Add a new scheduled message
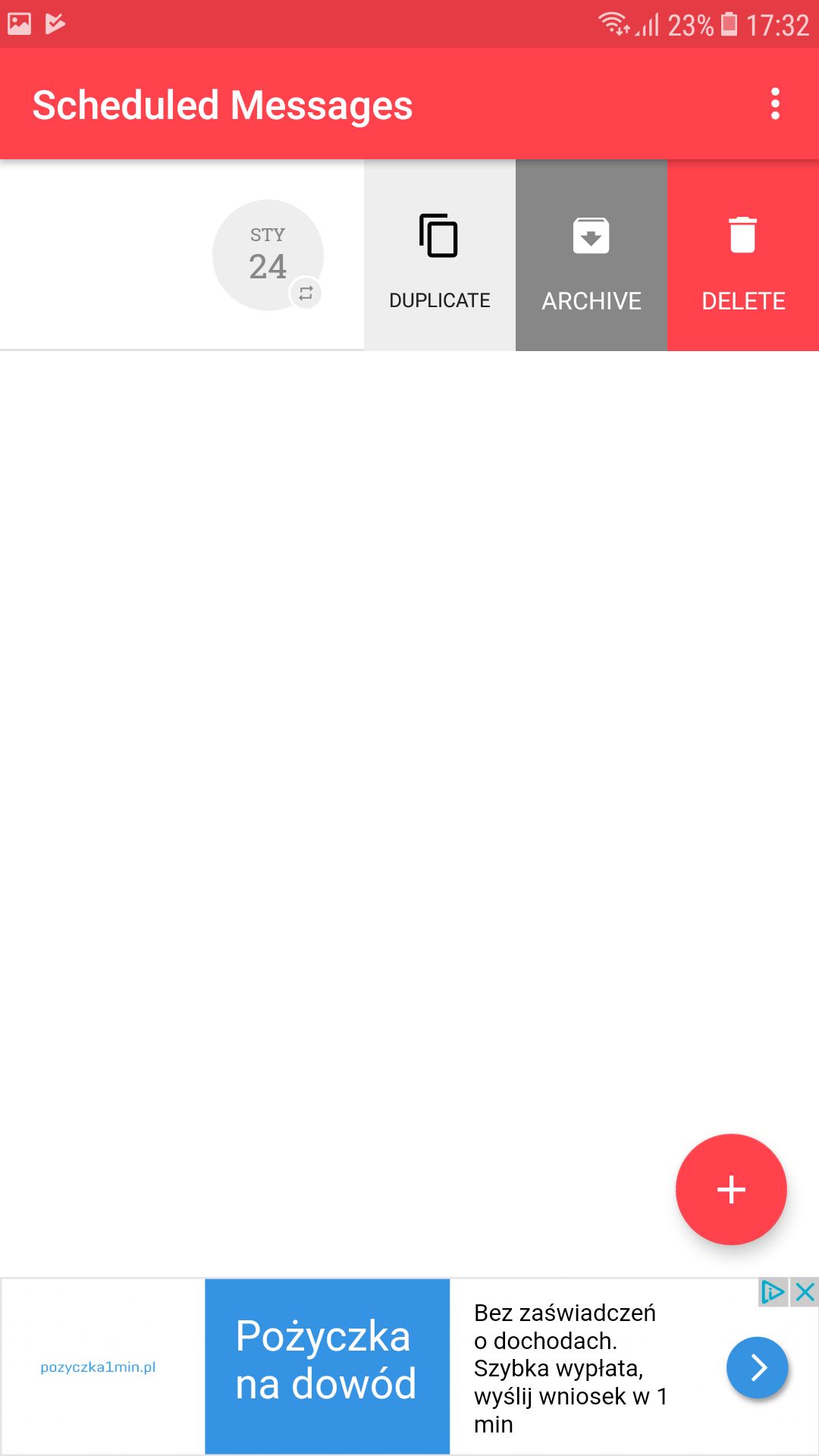This screenshot has width=819, height=1456. click(x=731, y=1189)
